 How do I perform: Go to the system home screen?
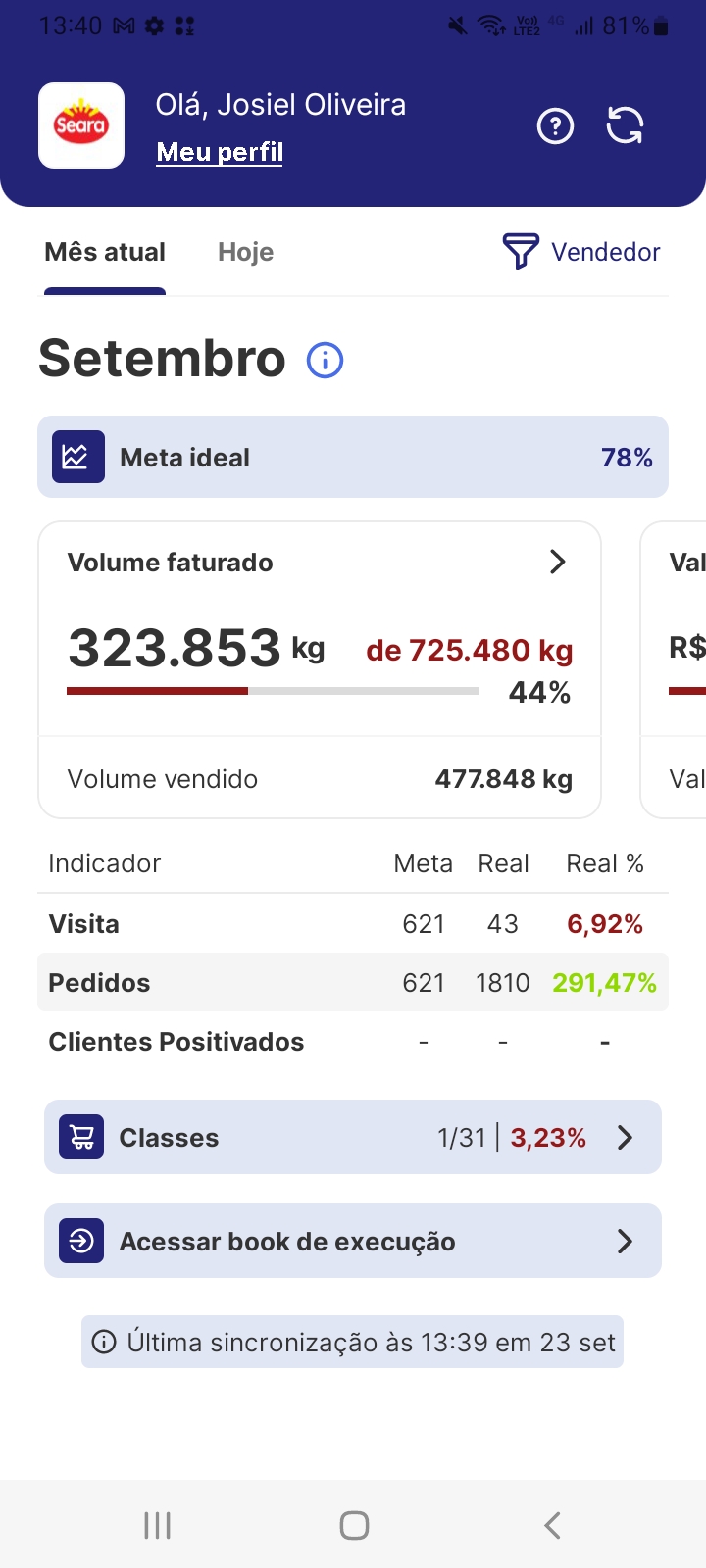tap(354, 1525)
